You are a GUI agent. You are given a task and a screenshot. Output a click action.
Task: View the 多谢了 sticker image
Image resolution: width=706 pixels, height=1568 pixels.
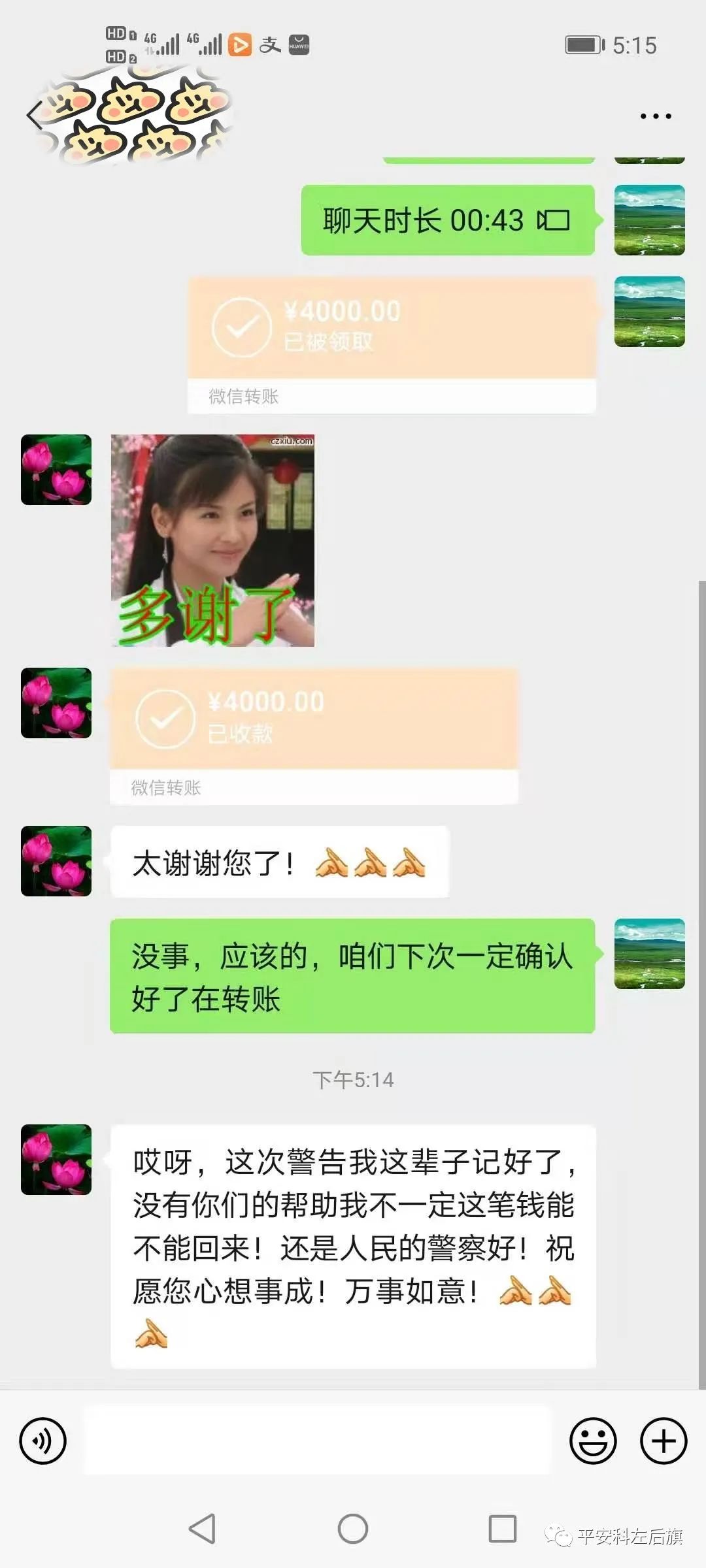click(212, 540)
